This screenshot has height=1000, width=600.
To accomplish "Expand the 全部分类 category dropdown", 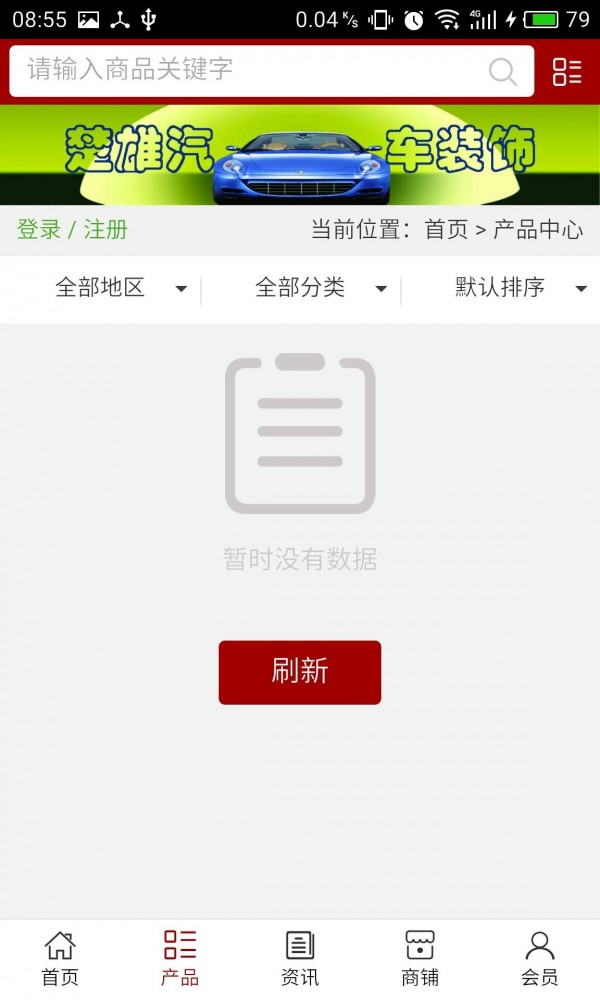I will [320, 288].
